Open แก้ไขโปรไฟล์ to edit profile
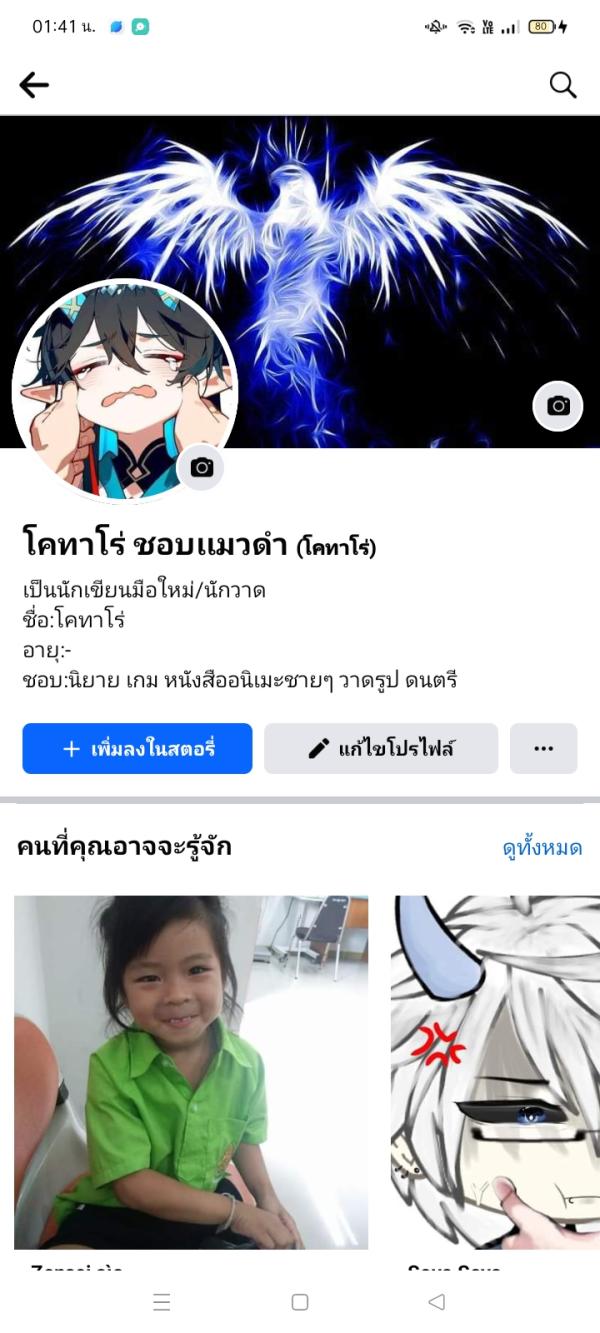The height and width of the screenshot is (1333, 600). (381, 748)
